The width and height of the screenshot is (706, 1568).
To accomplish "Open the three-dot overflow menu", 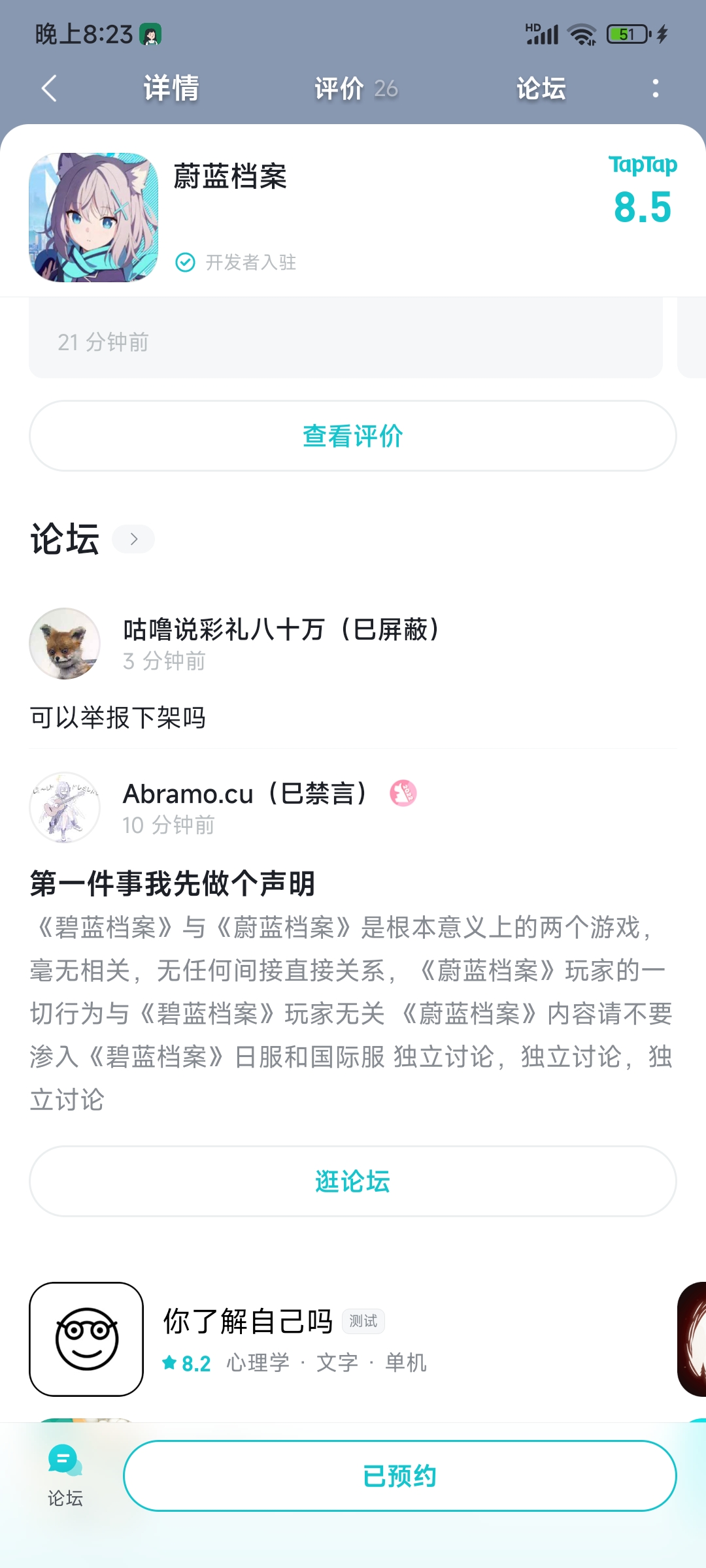I will click(x=655, y=88).
